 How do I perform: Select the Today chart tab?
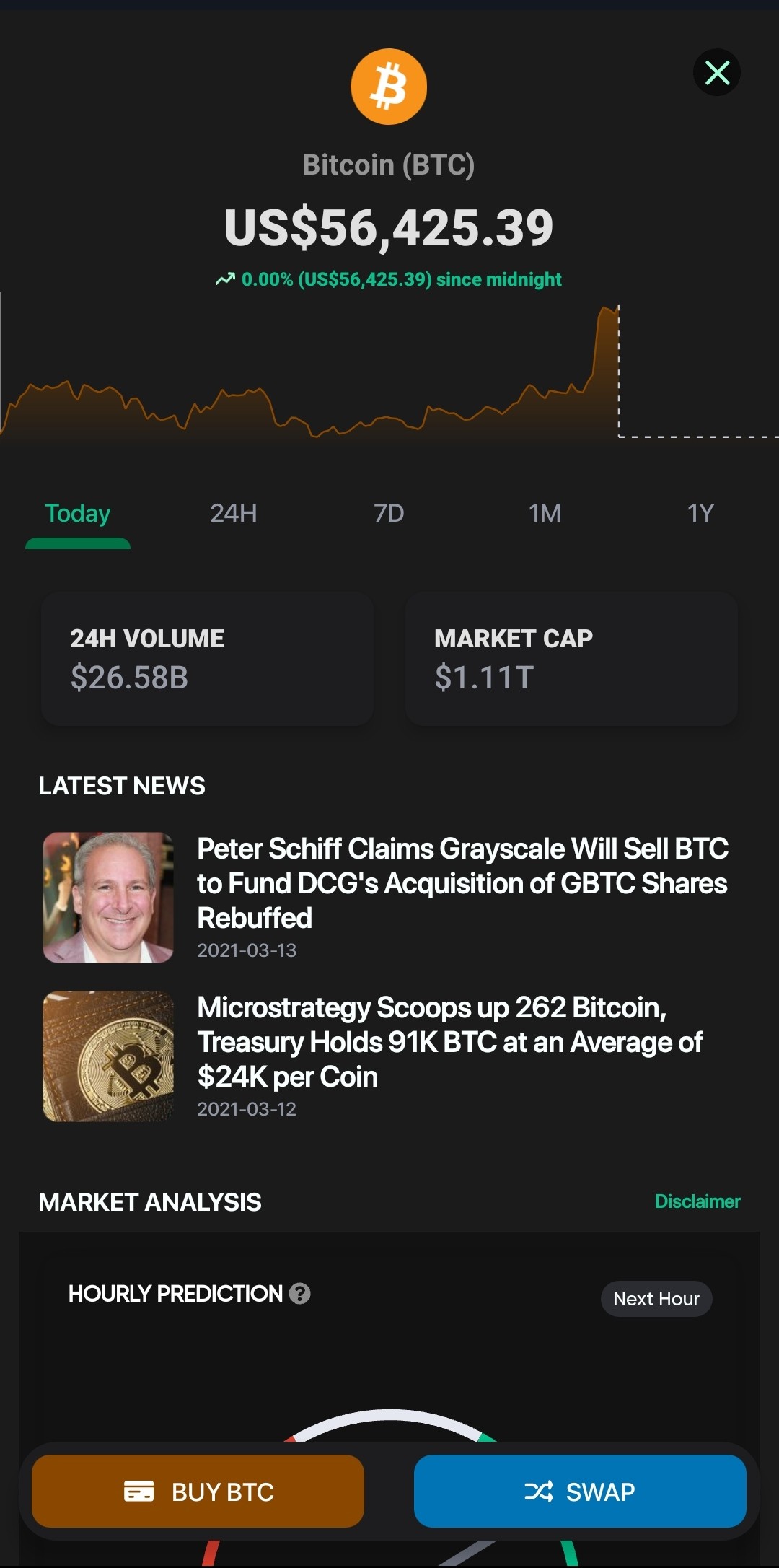click(x=78, y=514)
